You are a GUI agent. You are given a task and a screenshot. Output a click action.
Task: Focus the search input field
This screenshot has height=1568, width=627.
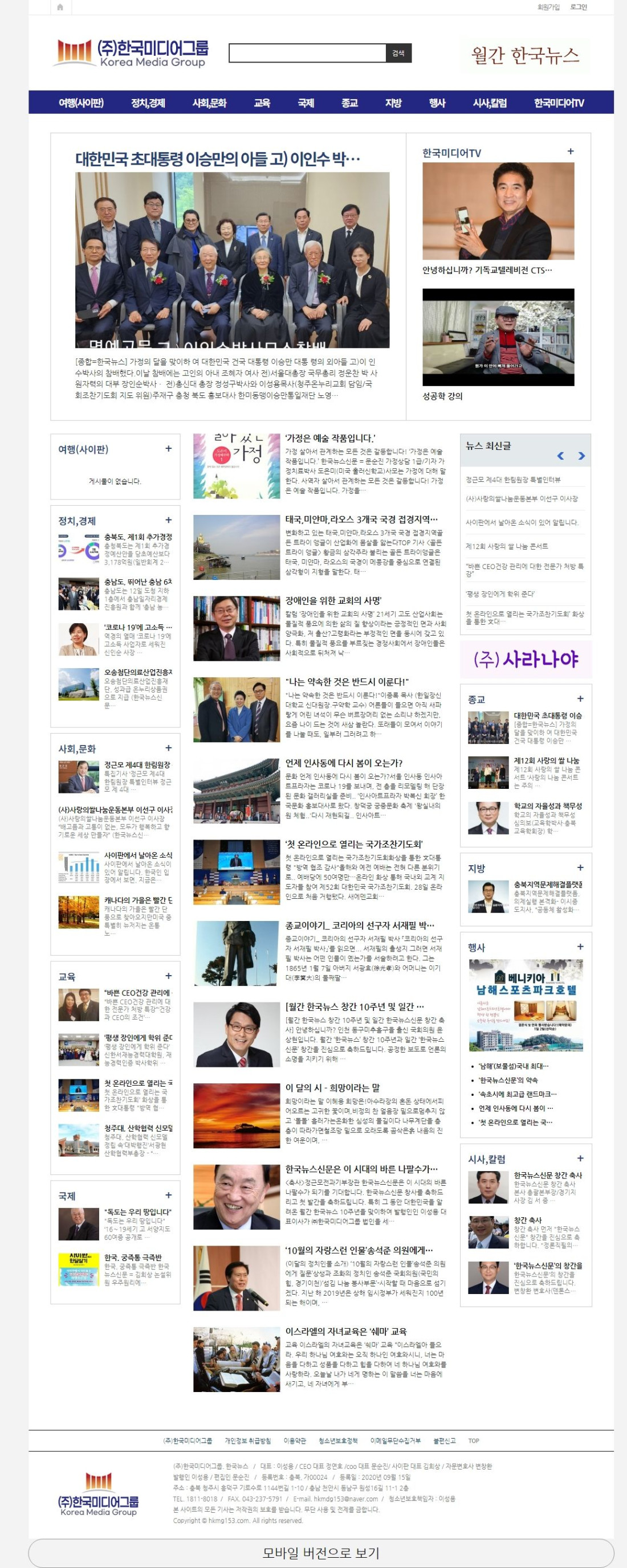point(307,53)
